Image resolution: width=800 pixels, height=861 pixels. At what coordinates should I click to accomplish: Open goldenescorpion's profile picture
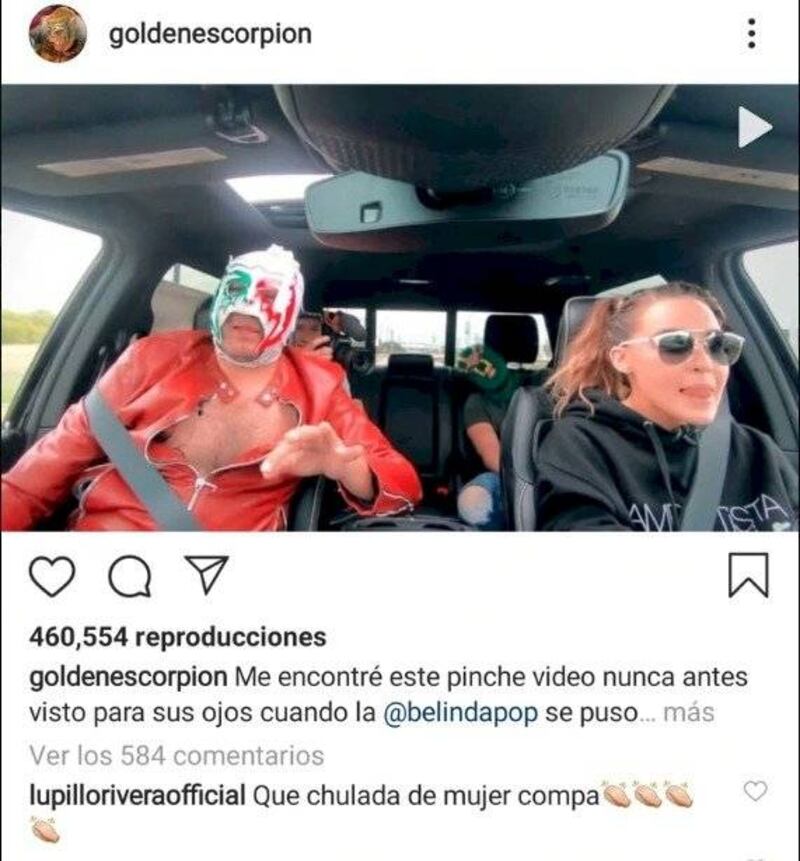point(57,33)
